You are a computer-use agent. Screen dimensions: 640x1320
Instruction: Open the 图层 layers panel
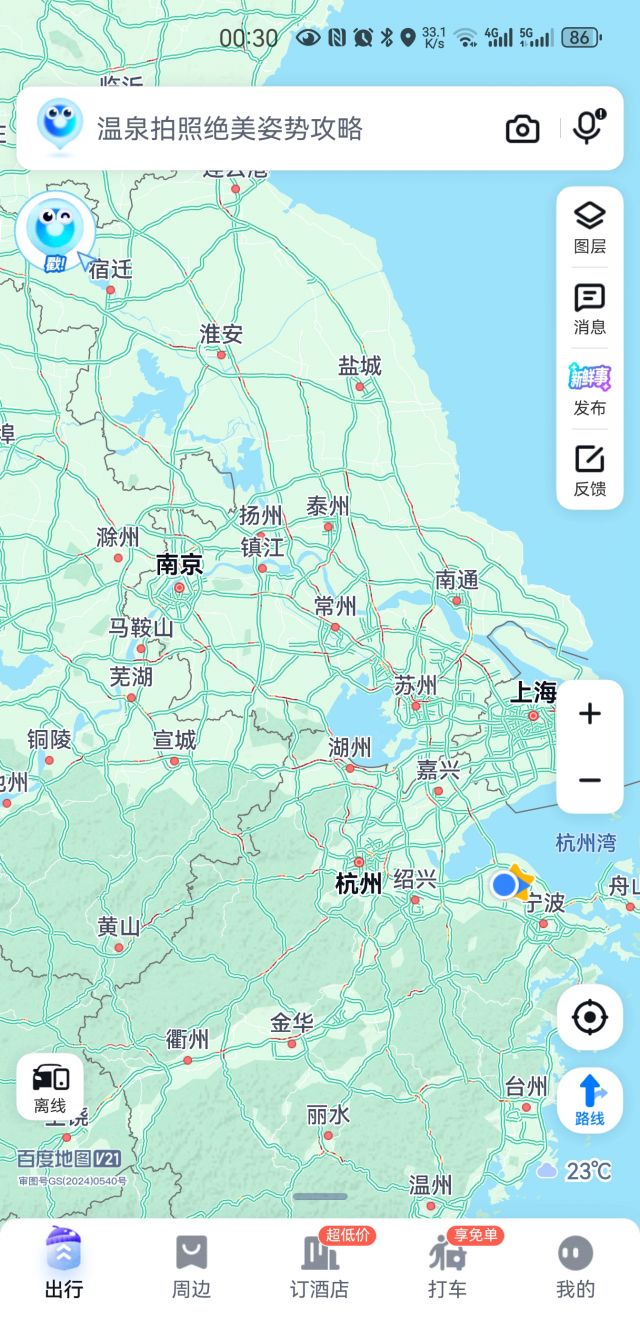[x=590, y=228]
